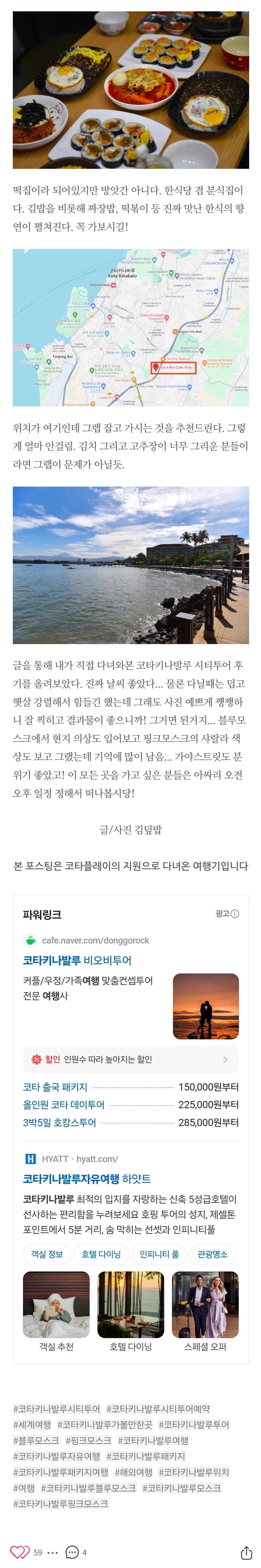
Task: Select the 관광명소 chip
Action: [212, 1254]
